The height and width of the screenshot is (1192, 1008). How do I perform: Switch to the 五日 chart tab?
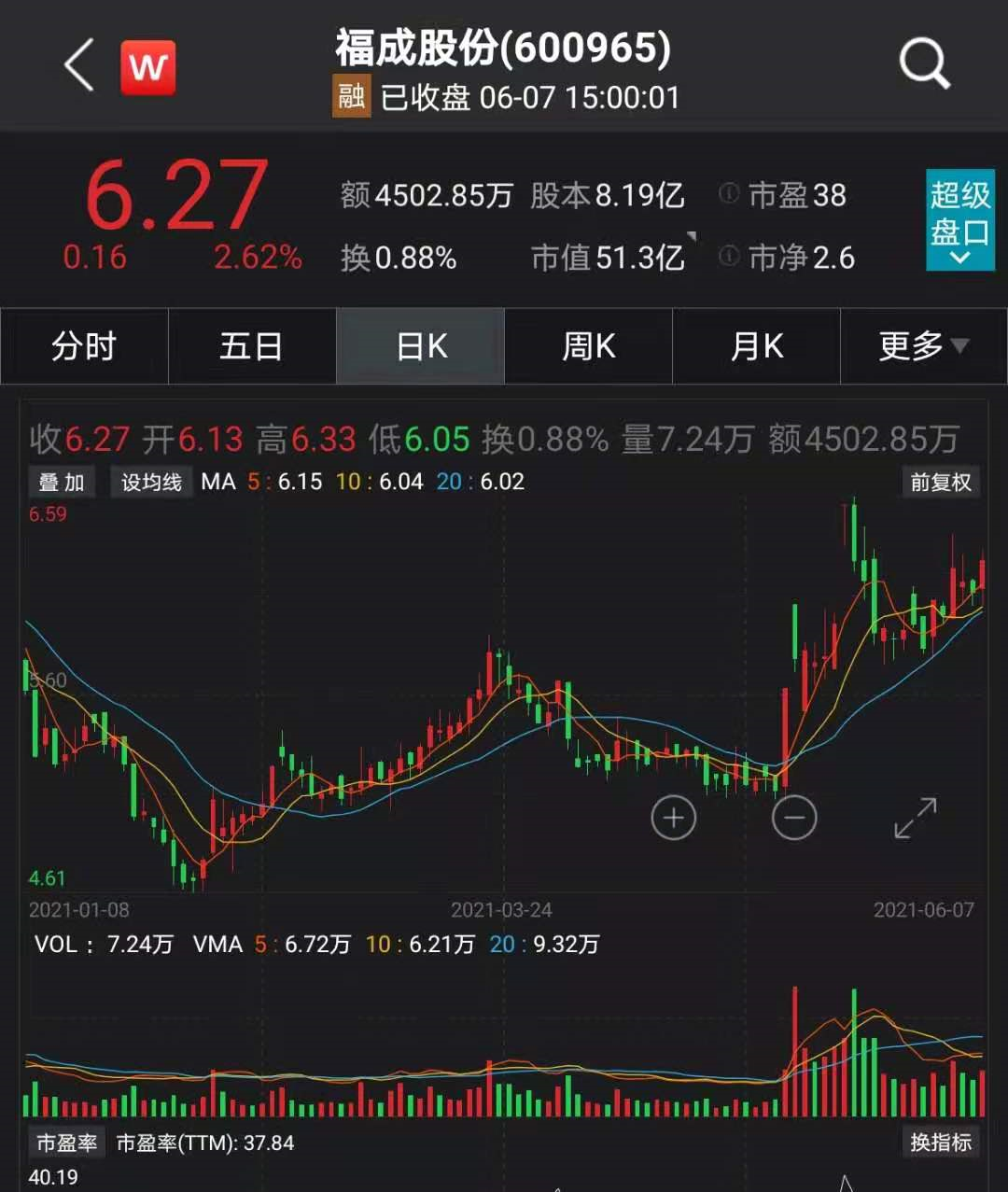click(252, 346)
